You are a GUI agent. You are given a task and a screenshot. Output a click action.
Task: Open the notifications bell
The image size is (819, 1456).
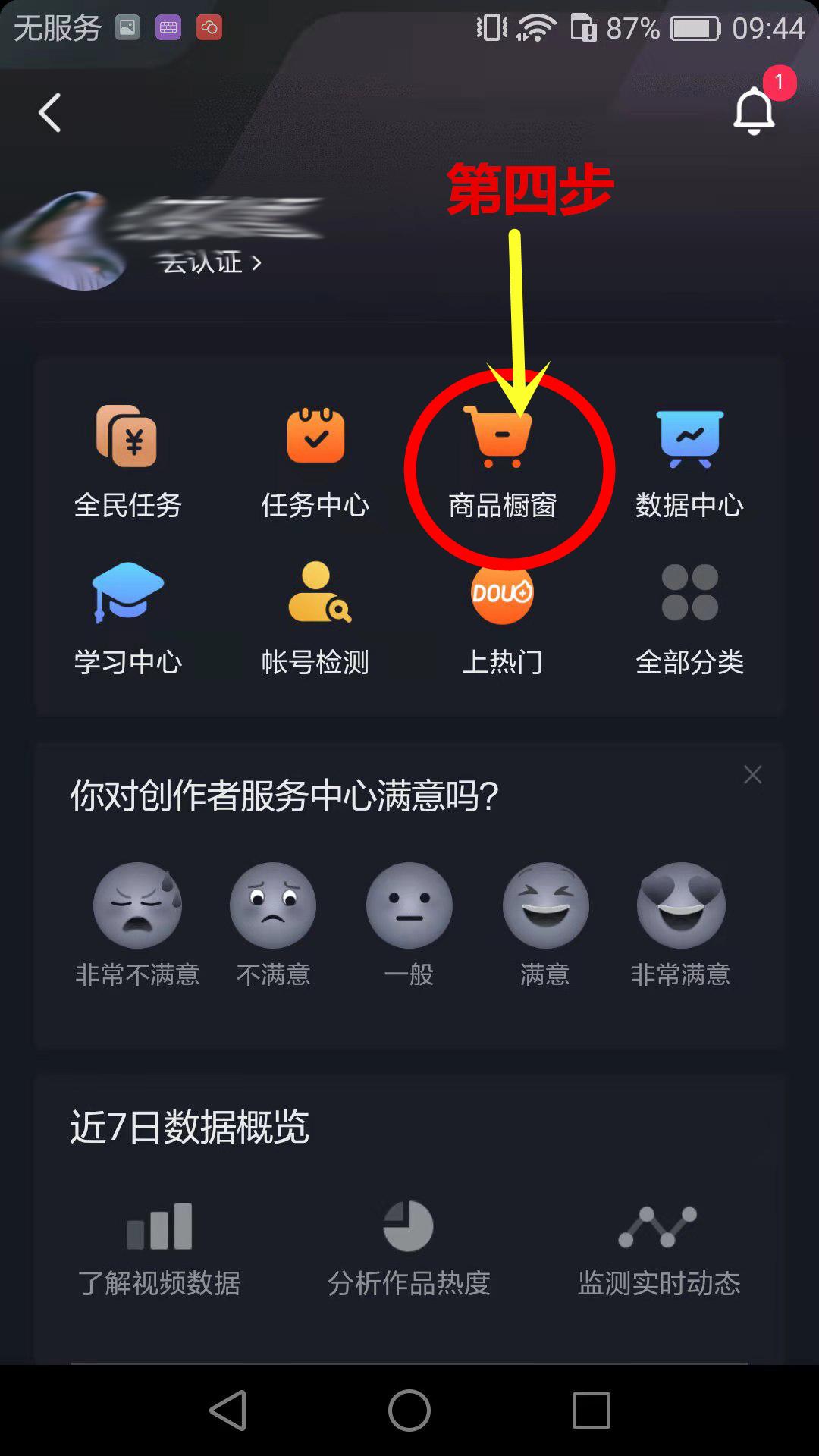(x=754, y=111)
